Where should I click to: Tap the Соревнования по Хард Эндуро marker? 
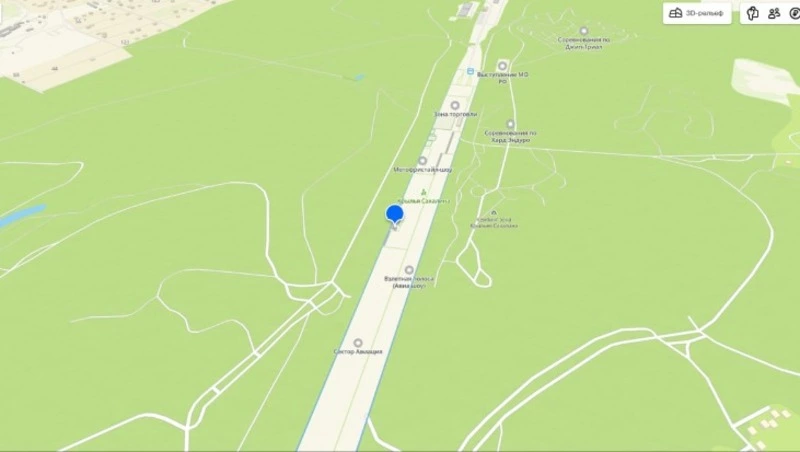(x=510, y=125)
